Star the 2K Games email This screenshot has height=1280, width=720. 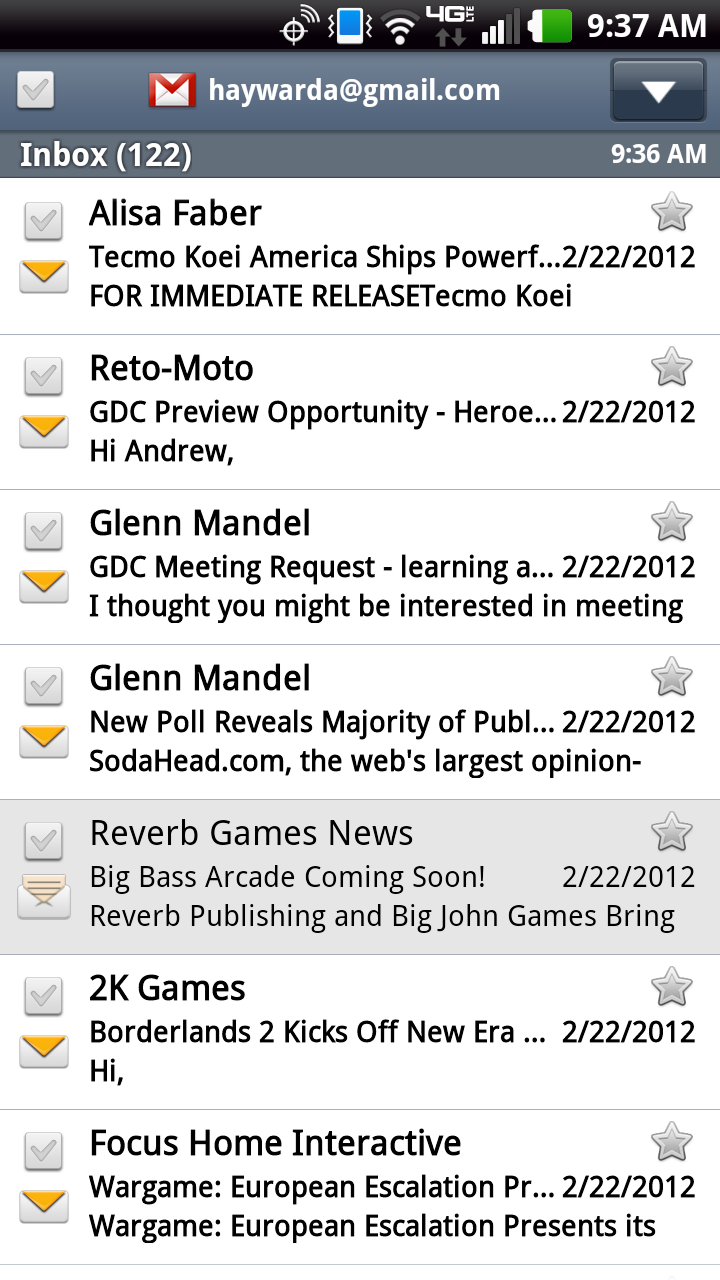(671, 987)
